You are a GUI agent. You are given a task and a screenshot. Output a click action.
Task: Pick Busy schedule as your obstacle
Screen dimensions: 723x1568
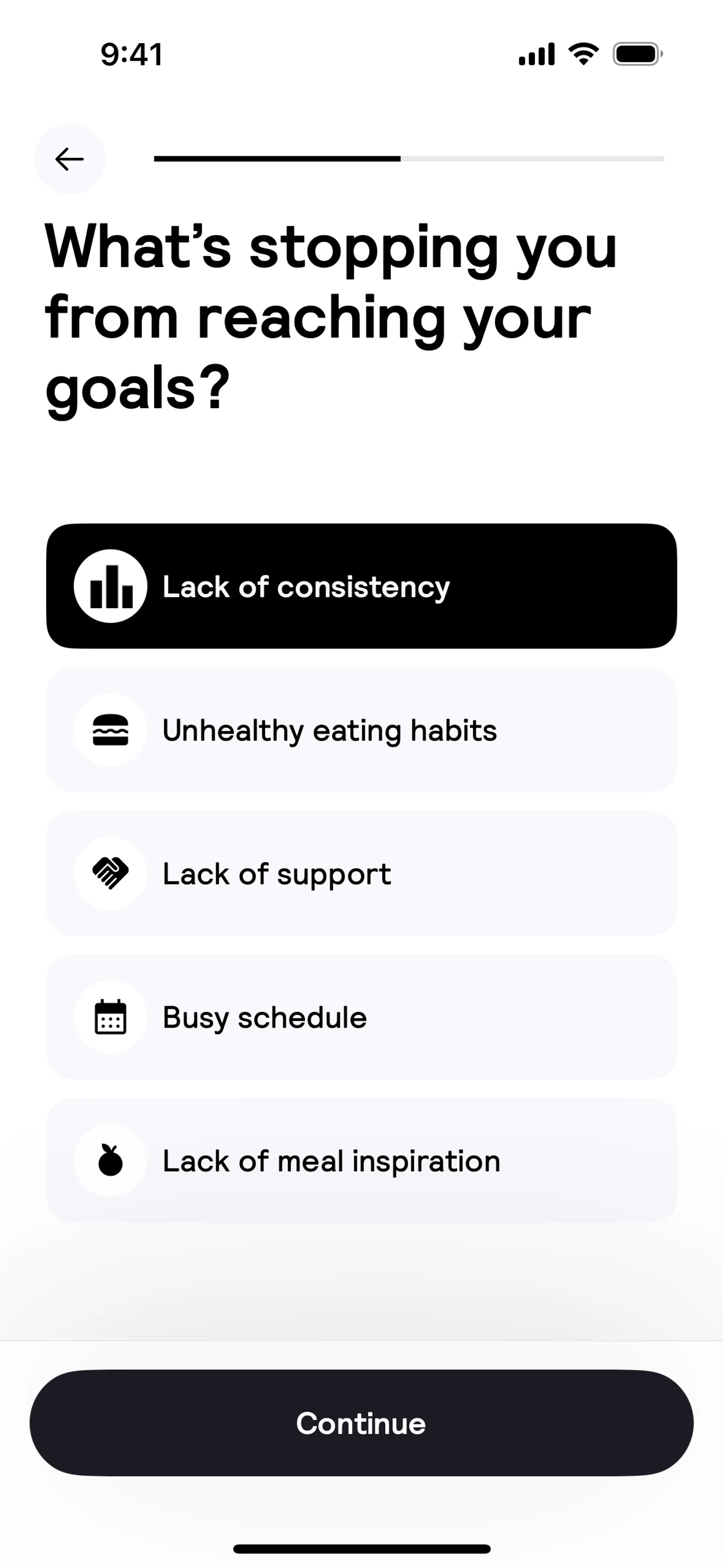pos(361,1017)
